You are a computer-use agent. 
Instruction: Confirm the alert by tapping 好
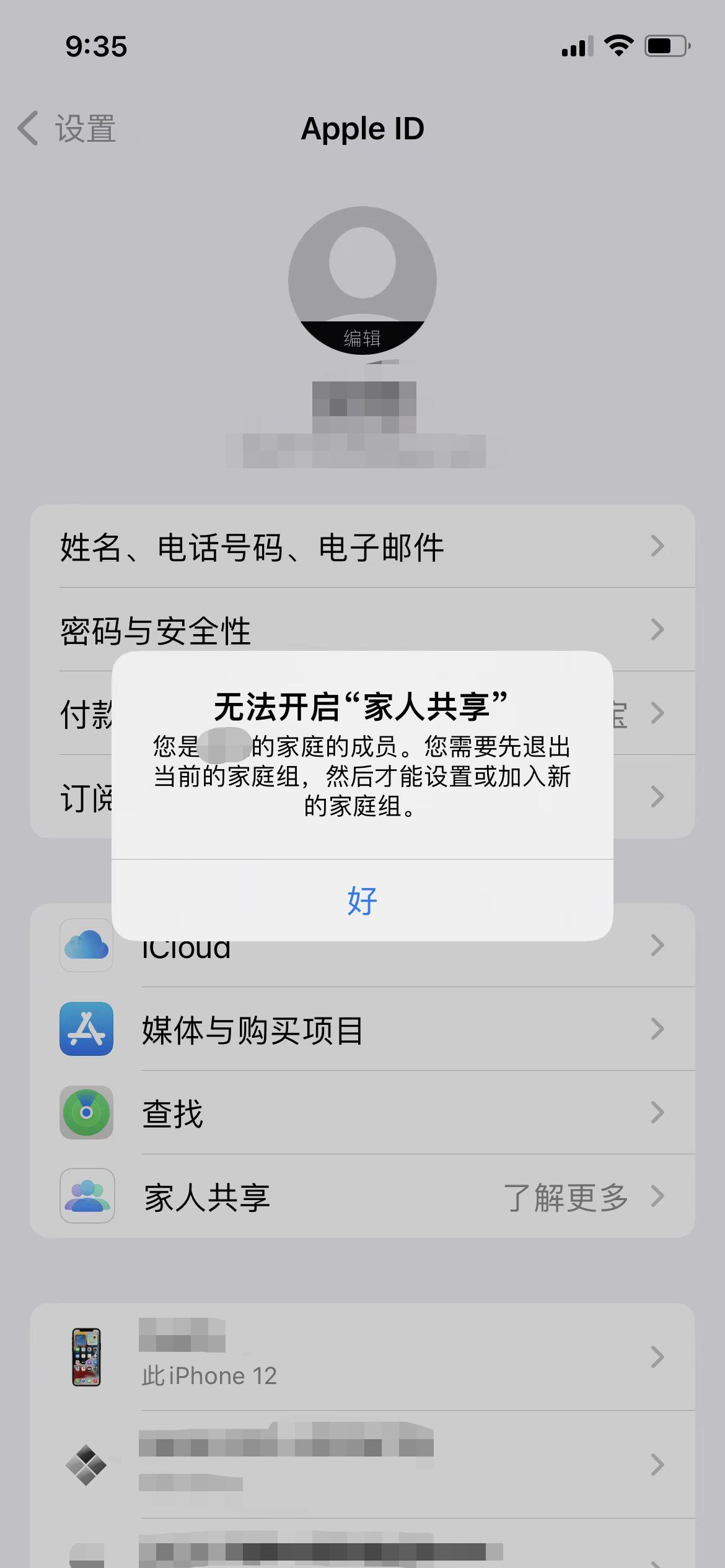362,900
